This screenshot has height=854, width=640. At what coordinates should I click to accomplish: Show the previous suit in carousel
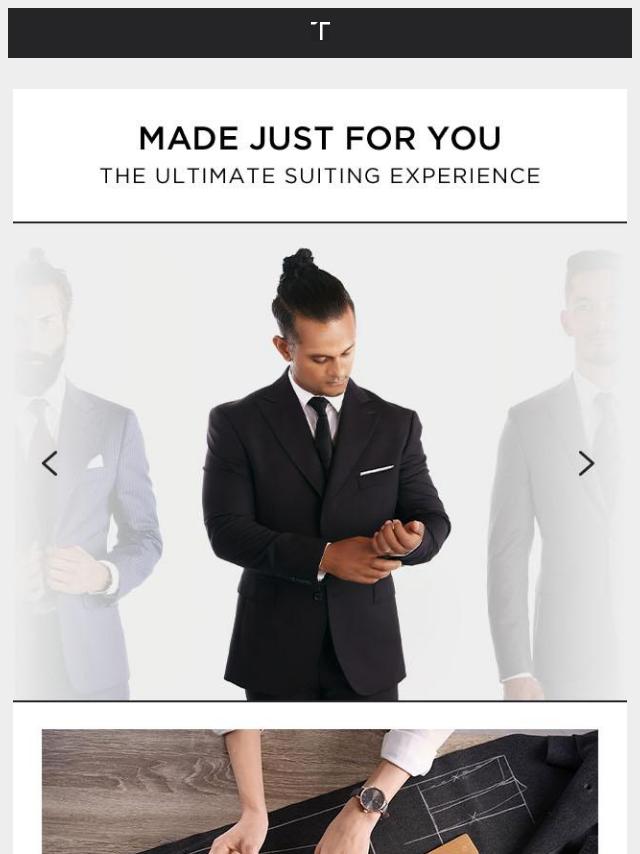49,463
